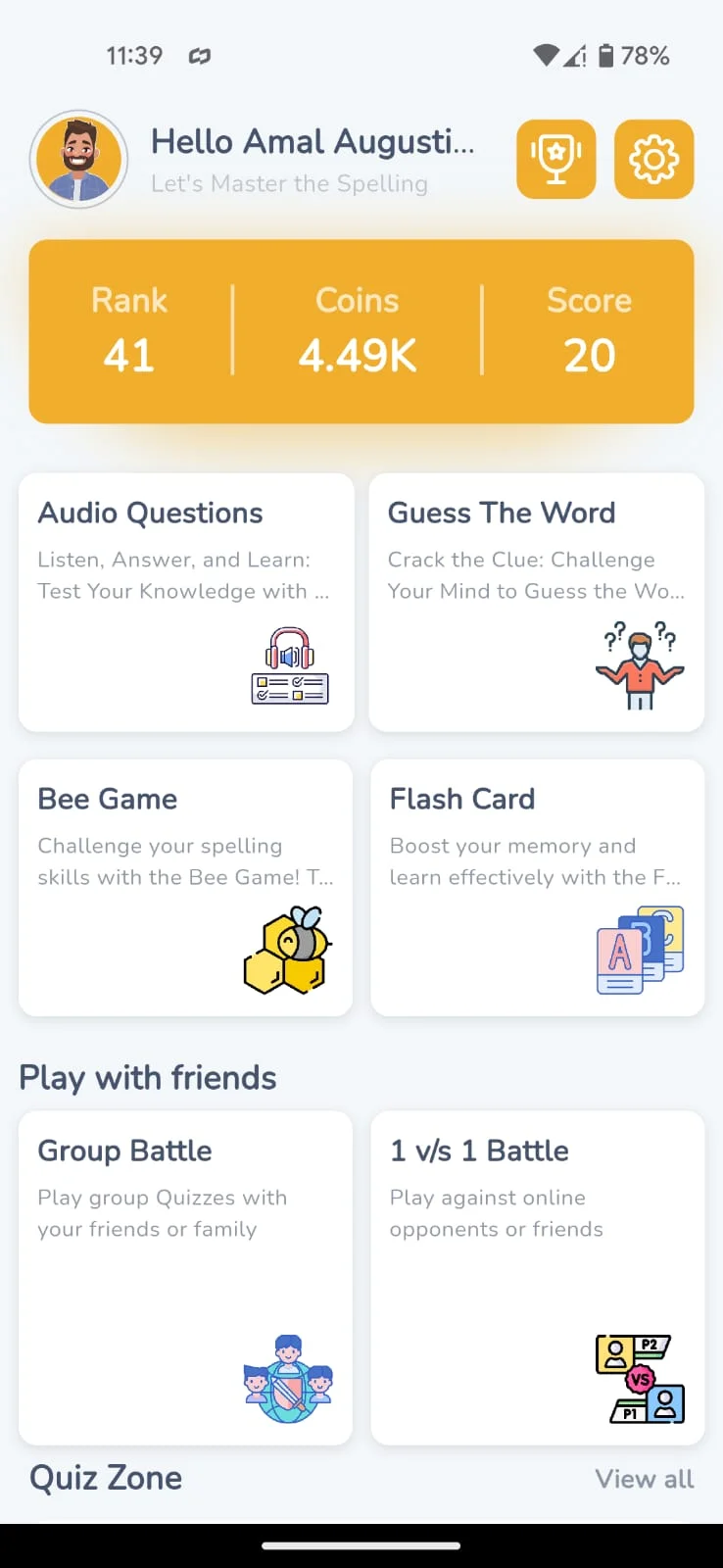Open the Flash Card mode

(536, 887)
